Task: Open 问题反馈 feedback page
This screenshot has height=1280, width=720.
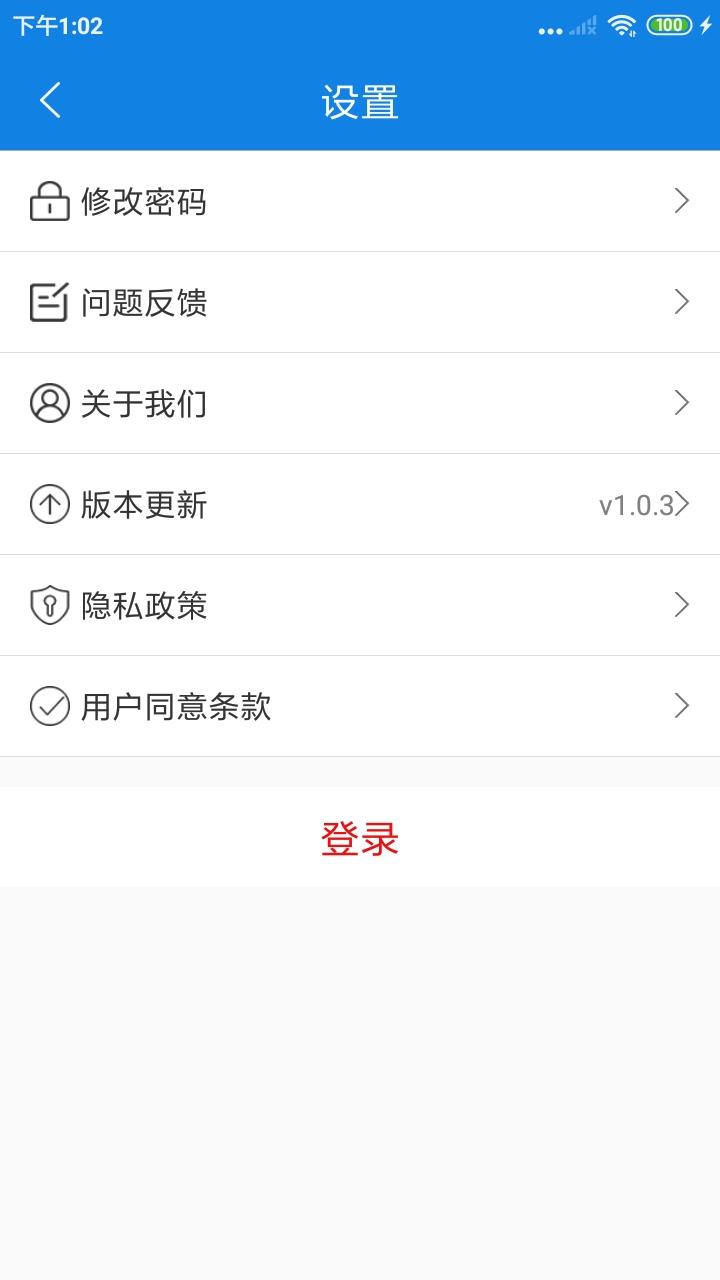Action: 360,302
